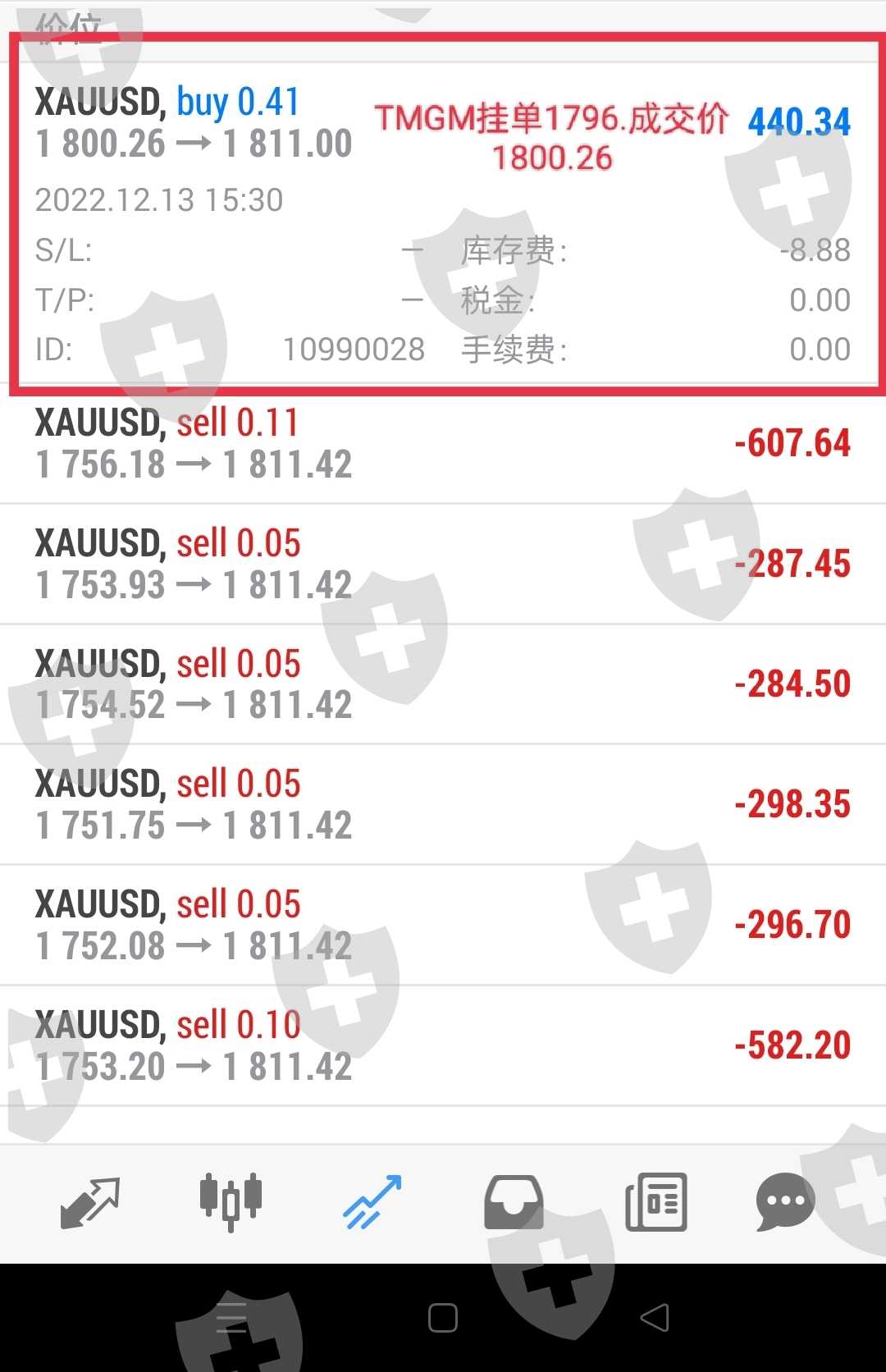The height and width of the screenshot is (1372, 886).
Task: Switch to the Quotes tab
Action: (90, 1203)
